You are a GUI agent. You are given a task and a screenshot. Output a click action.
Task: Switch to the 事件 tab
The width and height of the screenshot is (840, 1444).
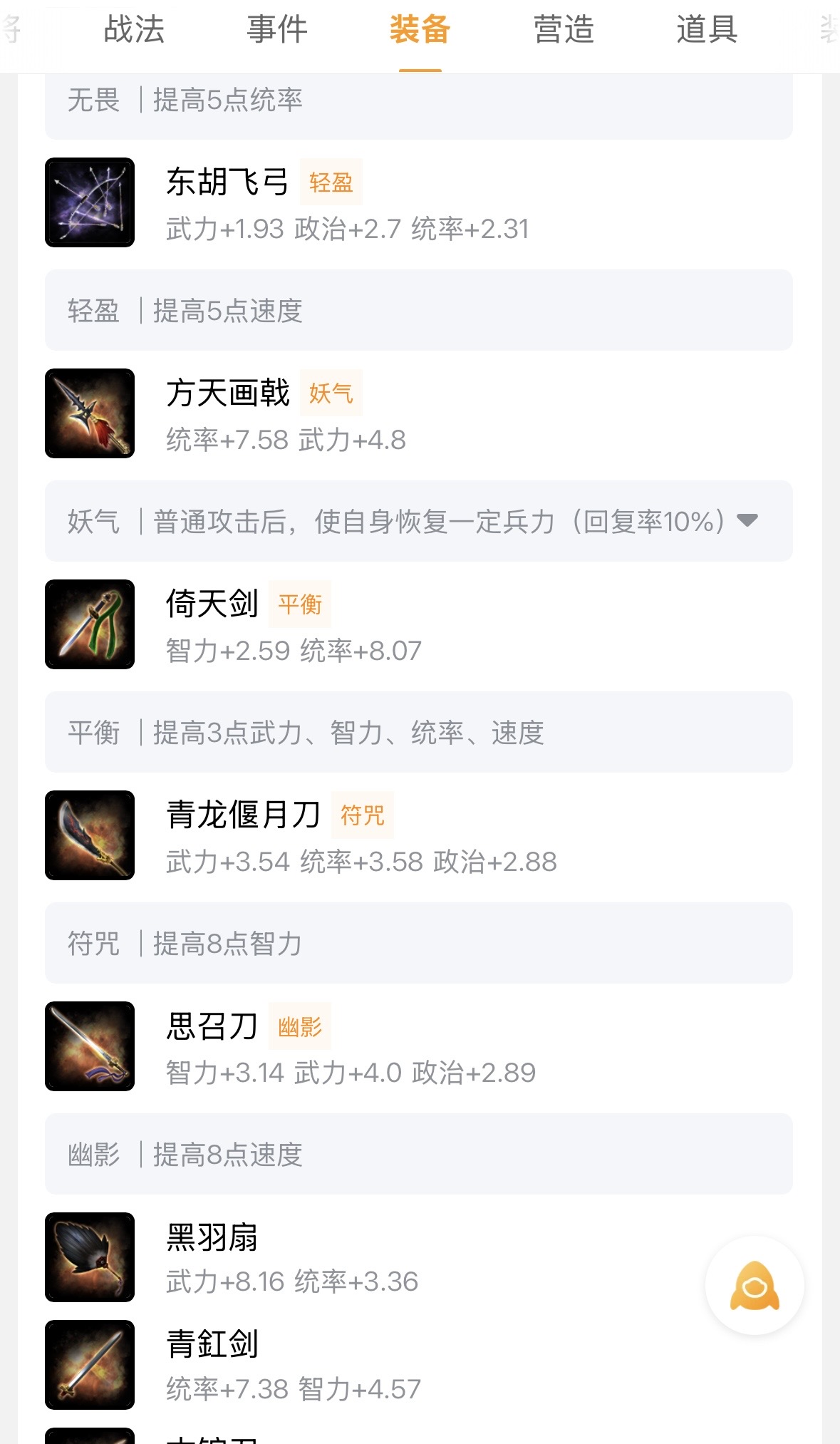(277, 30)
